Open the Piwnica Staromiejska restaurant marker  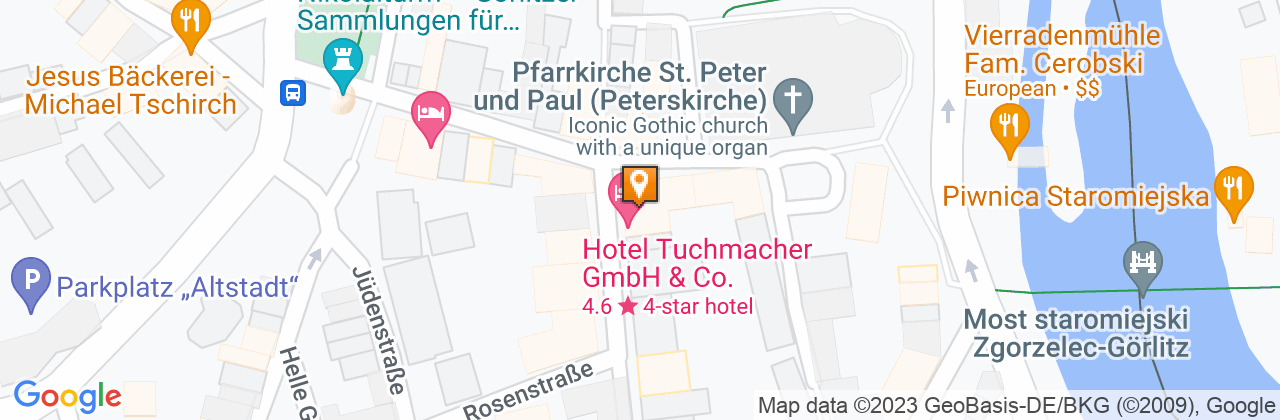click(x=1232, y=188)
